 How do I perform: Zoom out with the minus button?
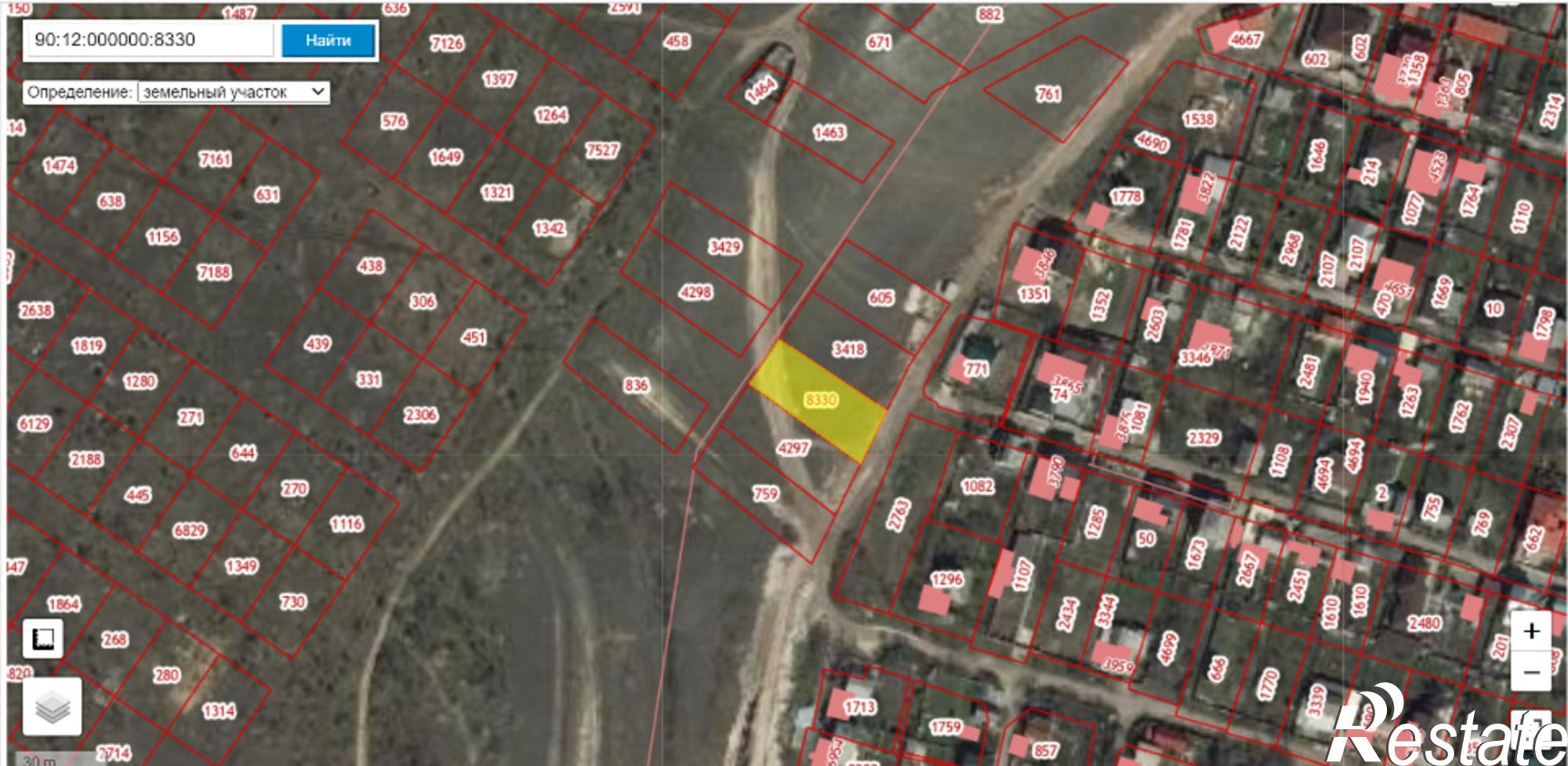coord(1531,671)
